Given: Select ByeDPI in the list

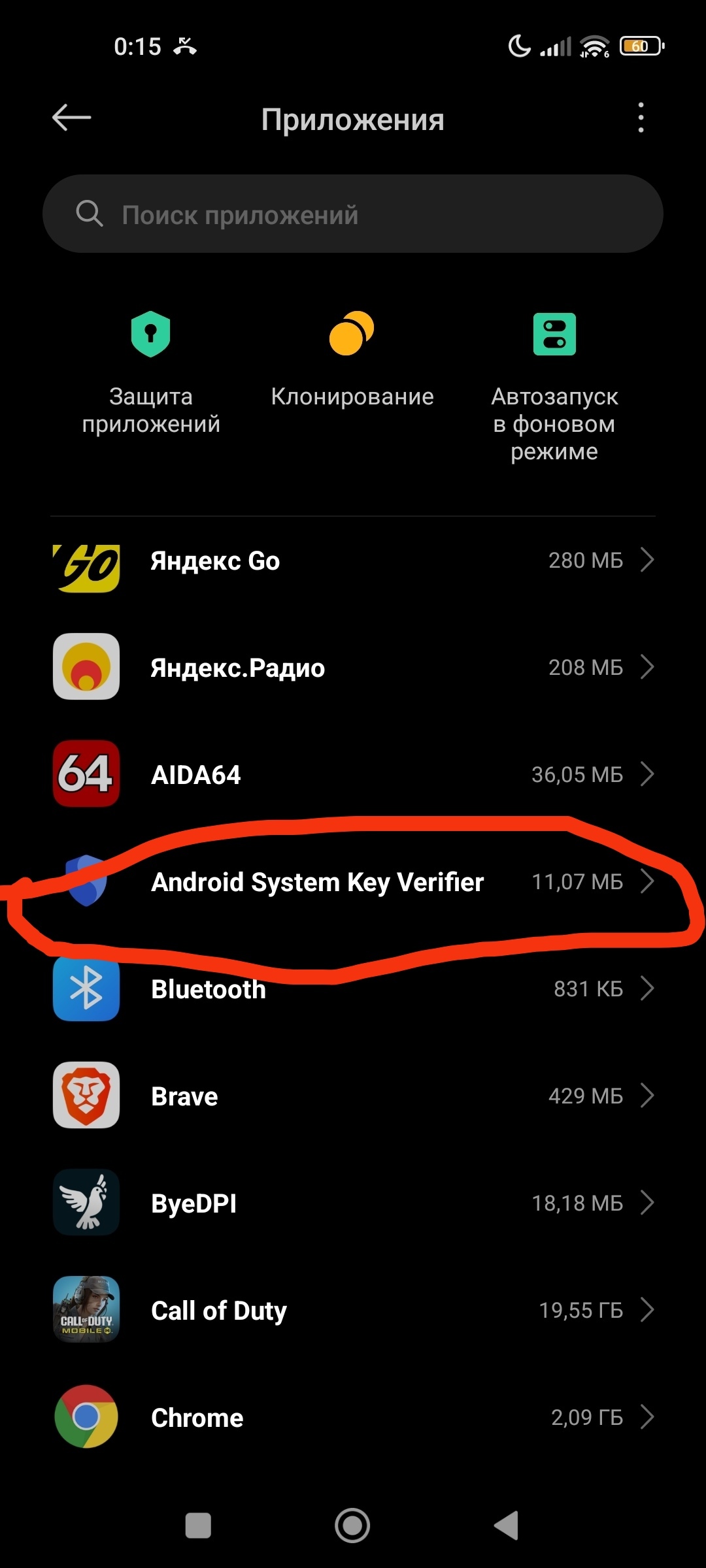Looking at the screenshot, I should tap(353, 1203).
